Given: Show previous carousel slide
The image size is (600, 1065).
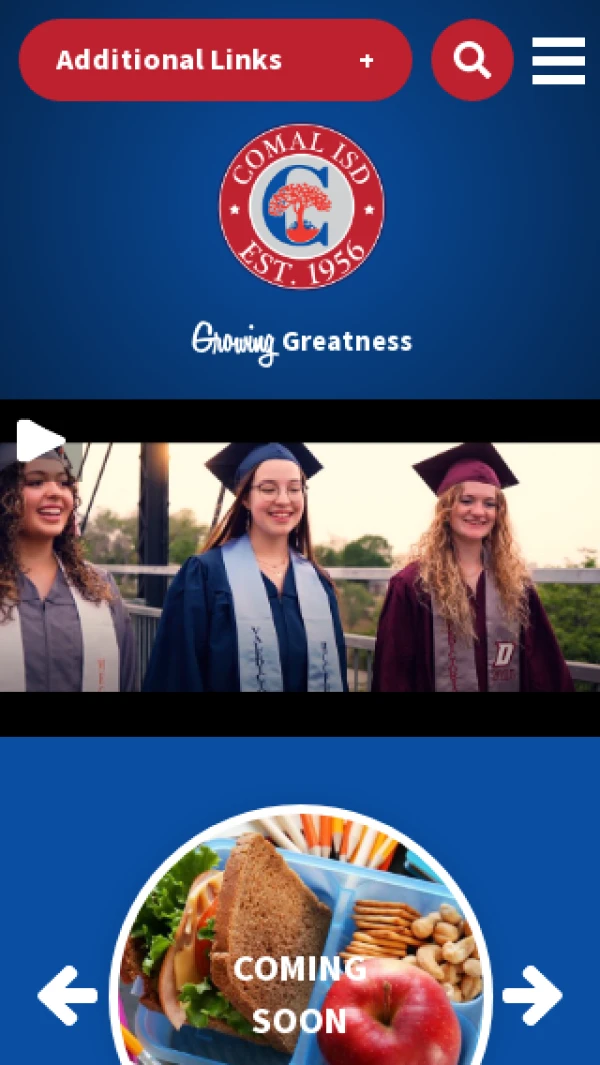Looking at the screenshot, I should [67, 995].
